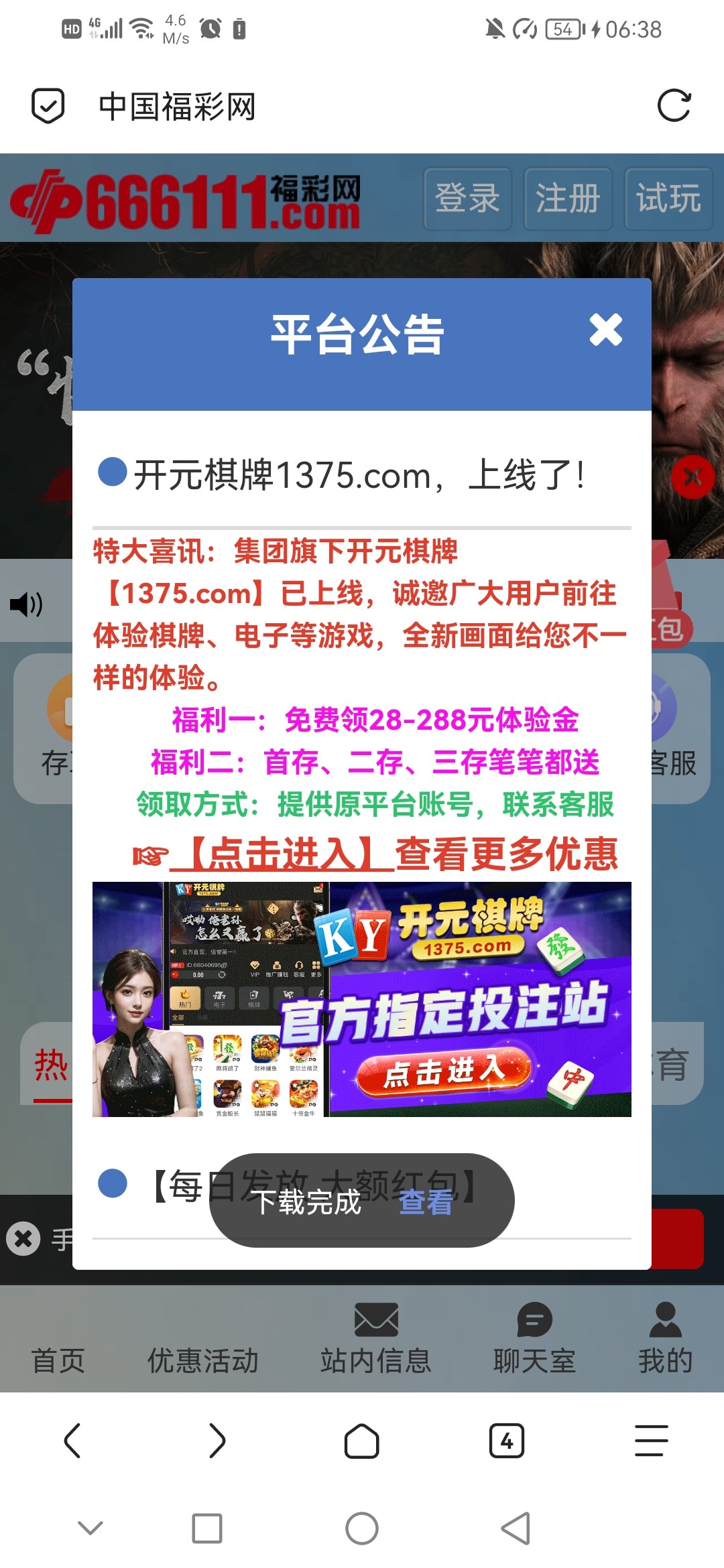
Task: Reload the page with the refresh icon
Action: (x=673, y=106)
